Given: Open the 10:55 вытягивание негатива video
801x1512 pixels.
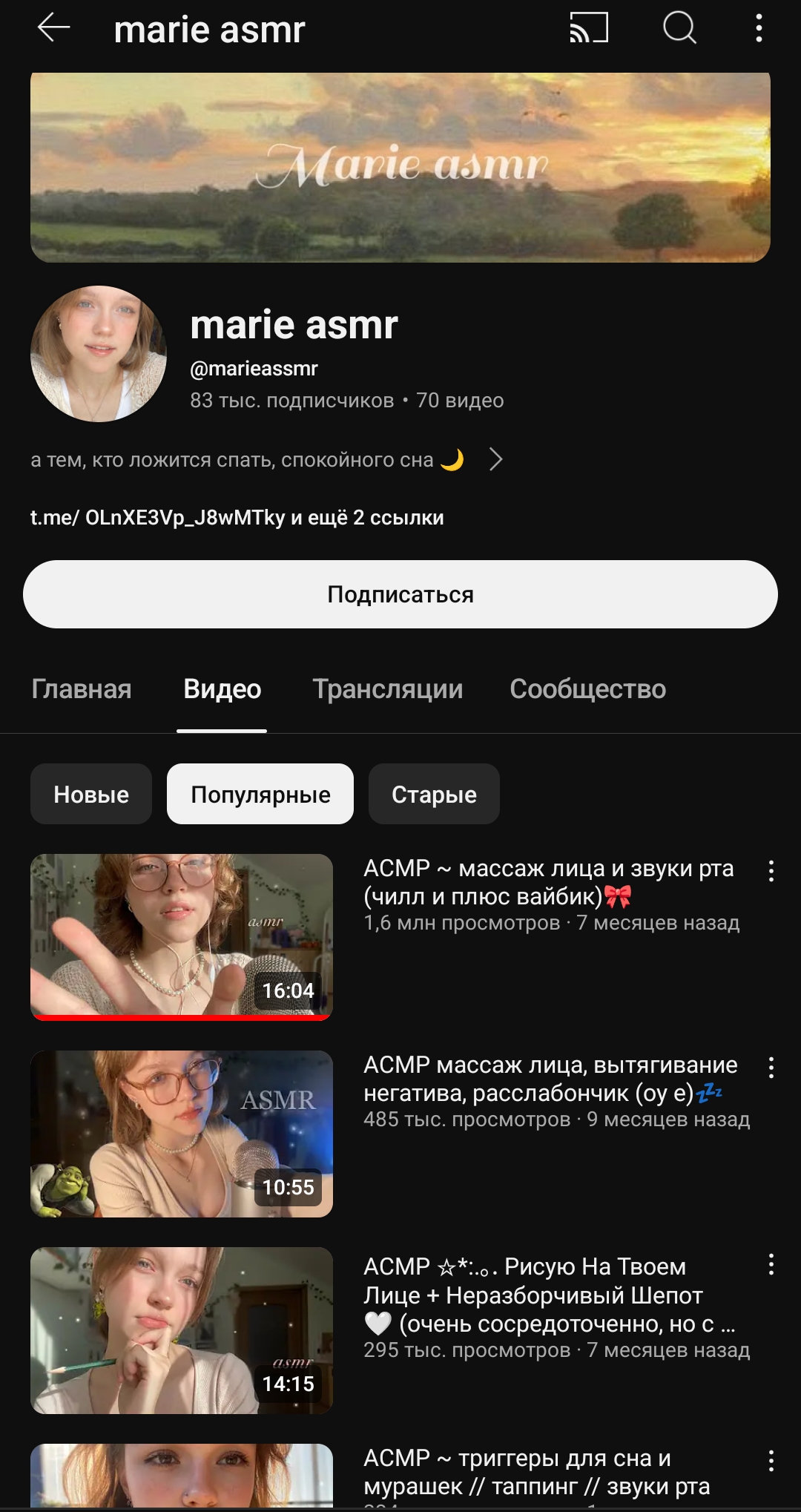Looking at the screenshot, I should 182,1134.
